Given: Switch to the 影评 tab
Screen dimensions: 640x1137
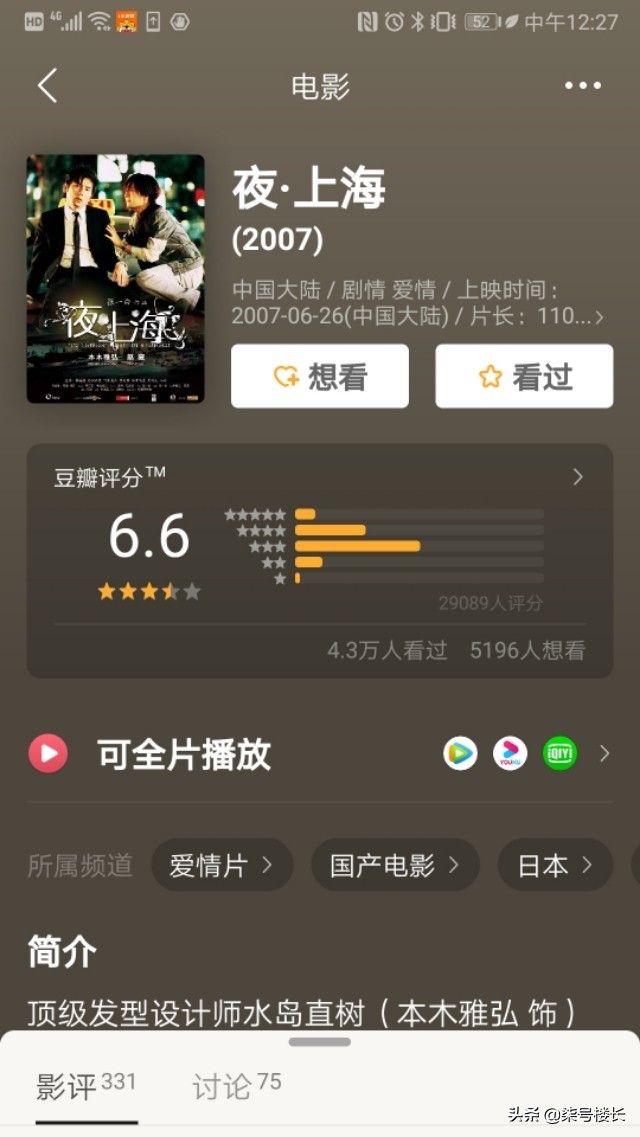Looking at the screenshot, I should click(86, 1087).
